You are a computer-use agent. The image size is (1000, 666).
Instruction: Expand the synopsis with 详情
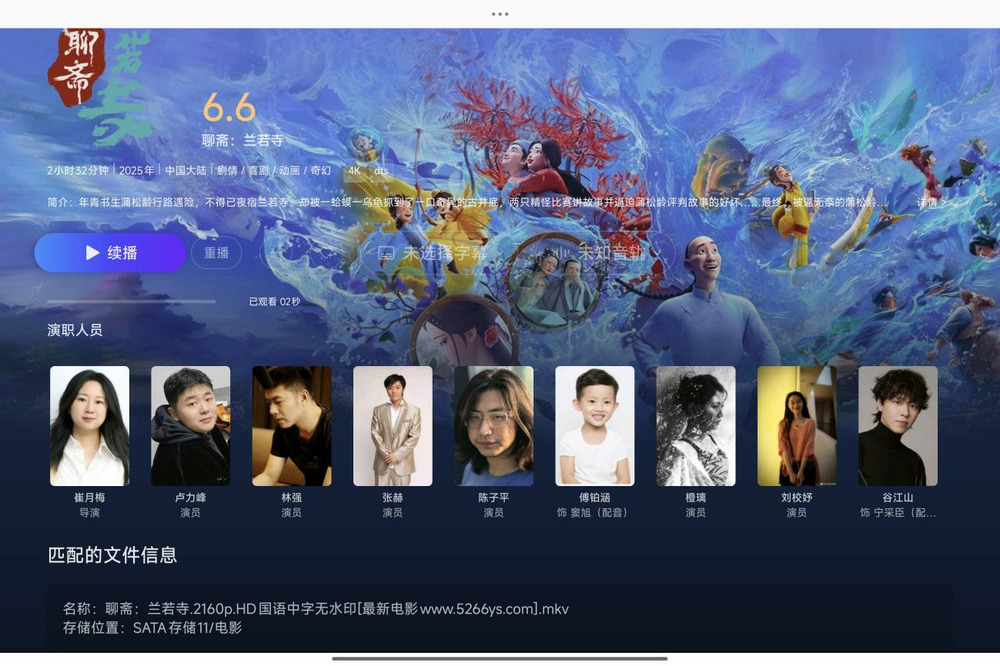coord(928,202)
